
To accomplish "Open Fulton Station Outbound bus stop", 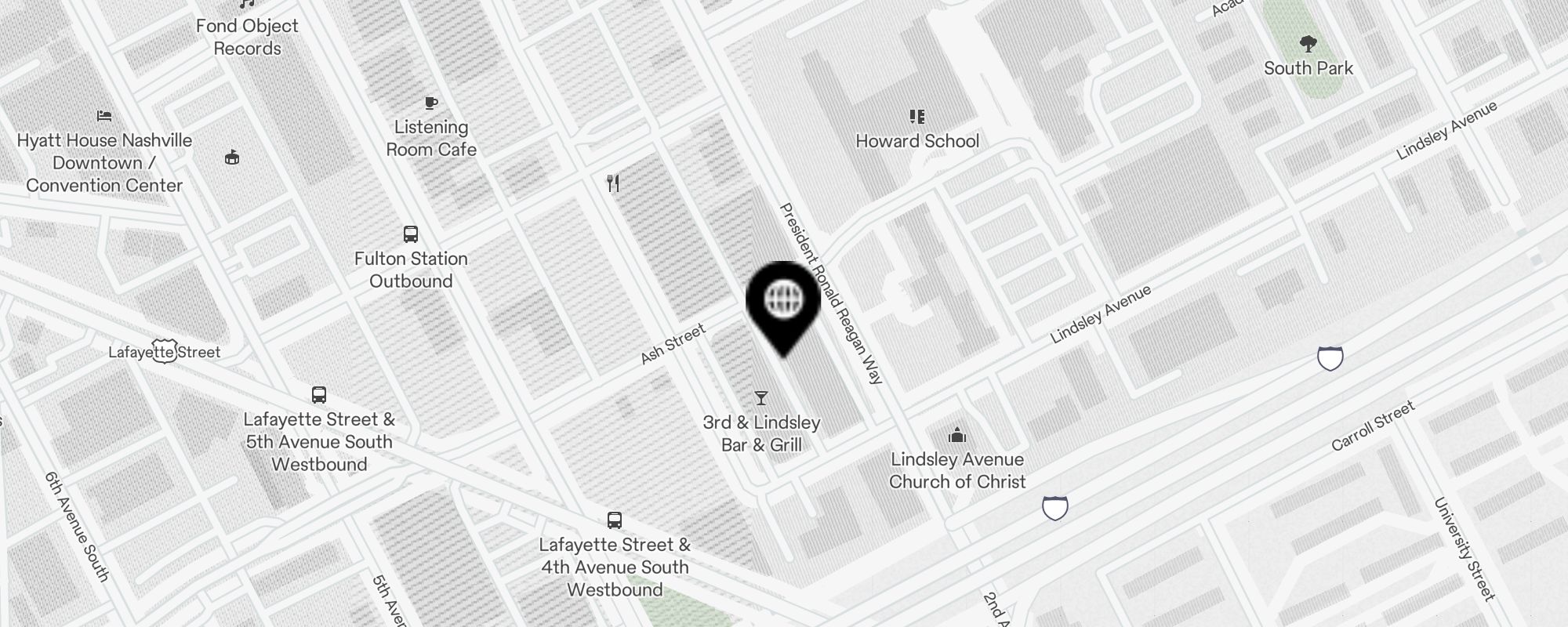I will point(411,234).
